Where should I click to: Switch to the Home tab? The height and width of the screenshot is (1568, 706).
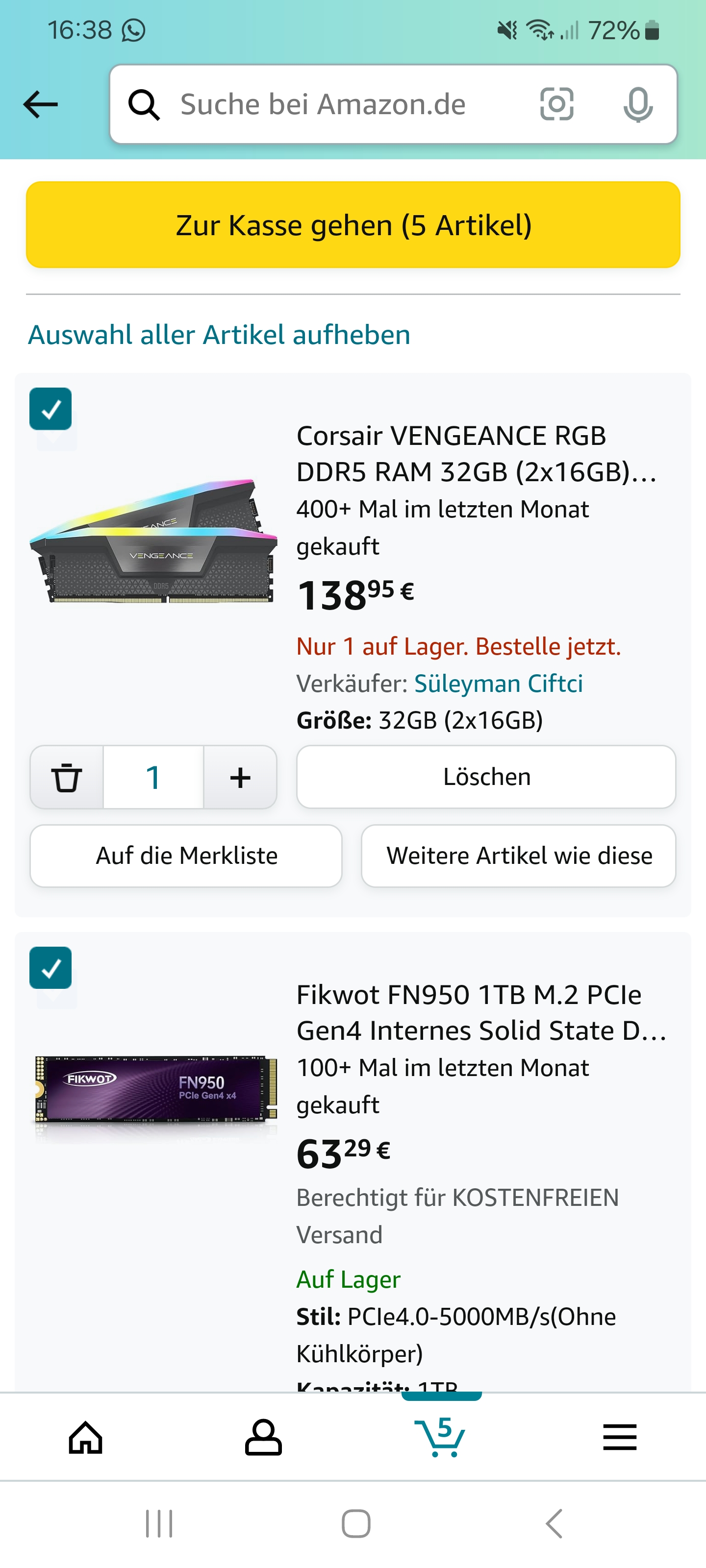pyautogui.click(x=85, y=1438)
